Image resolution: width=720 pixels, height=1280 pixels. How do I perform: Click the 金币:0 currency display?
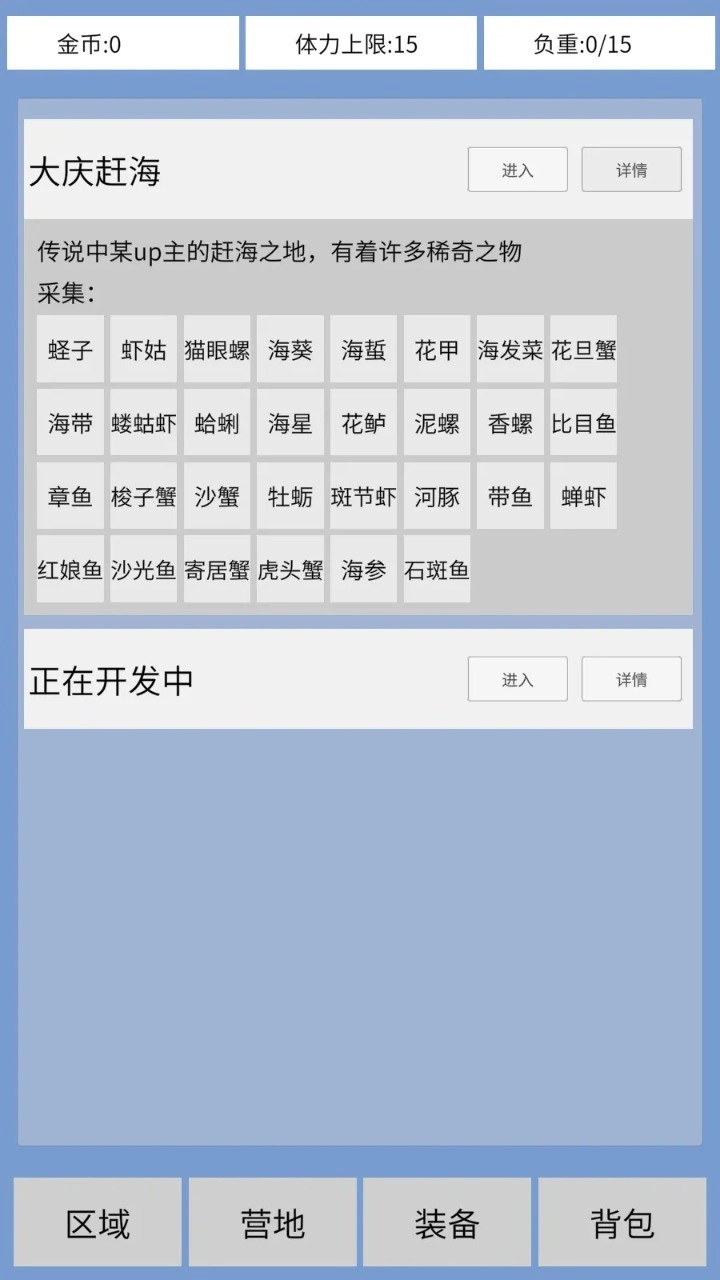point(123,43)
